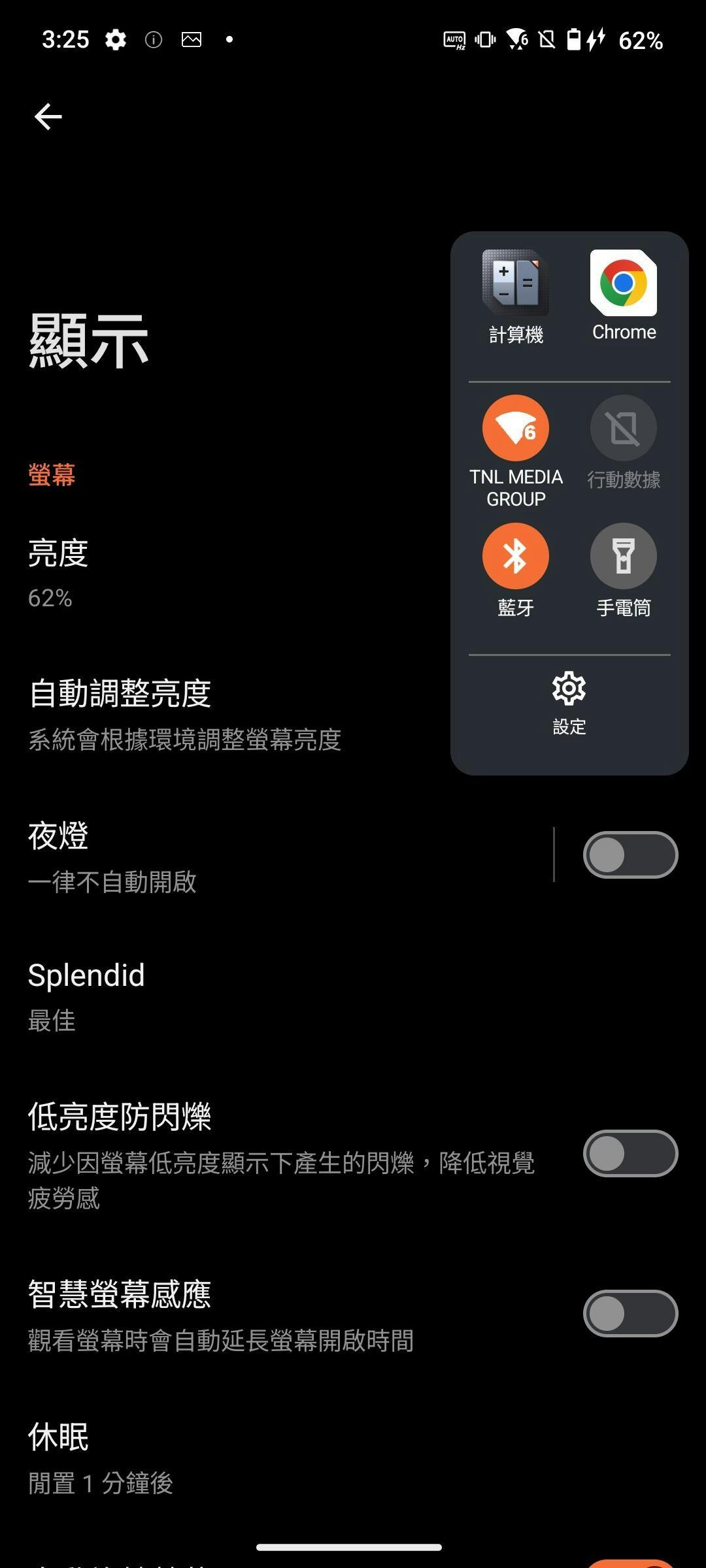Open 設定 in the floating panel
Screen dimensions: 706x1568
point(569,703)
